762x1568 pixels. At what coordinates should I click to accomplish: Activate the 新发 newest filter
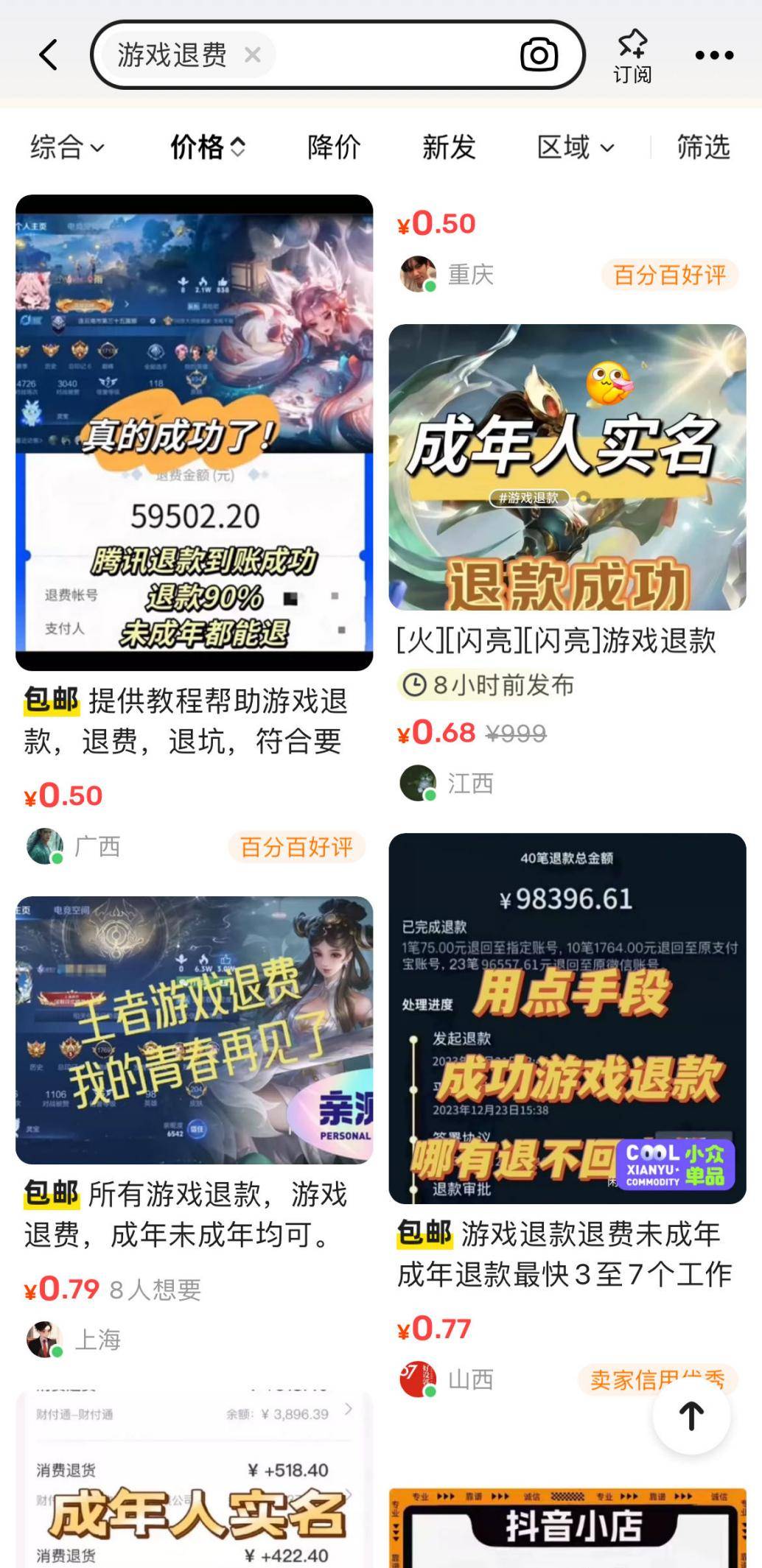pyautogui.click(x=447, y=147)
